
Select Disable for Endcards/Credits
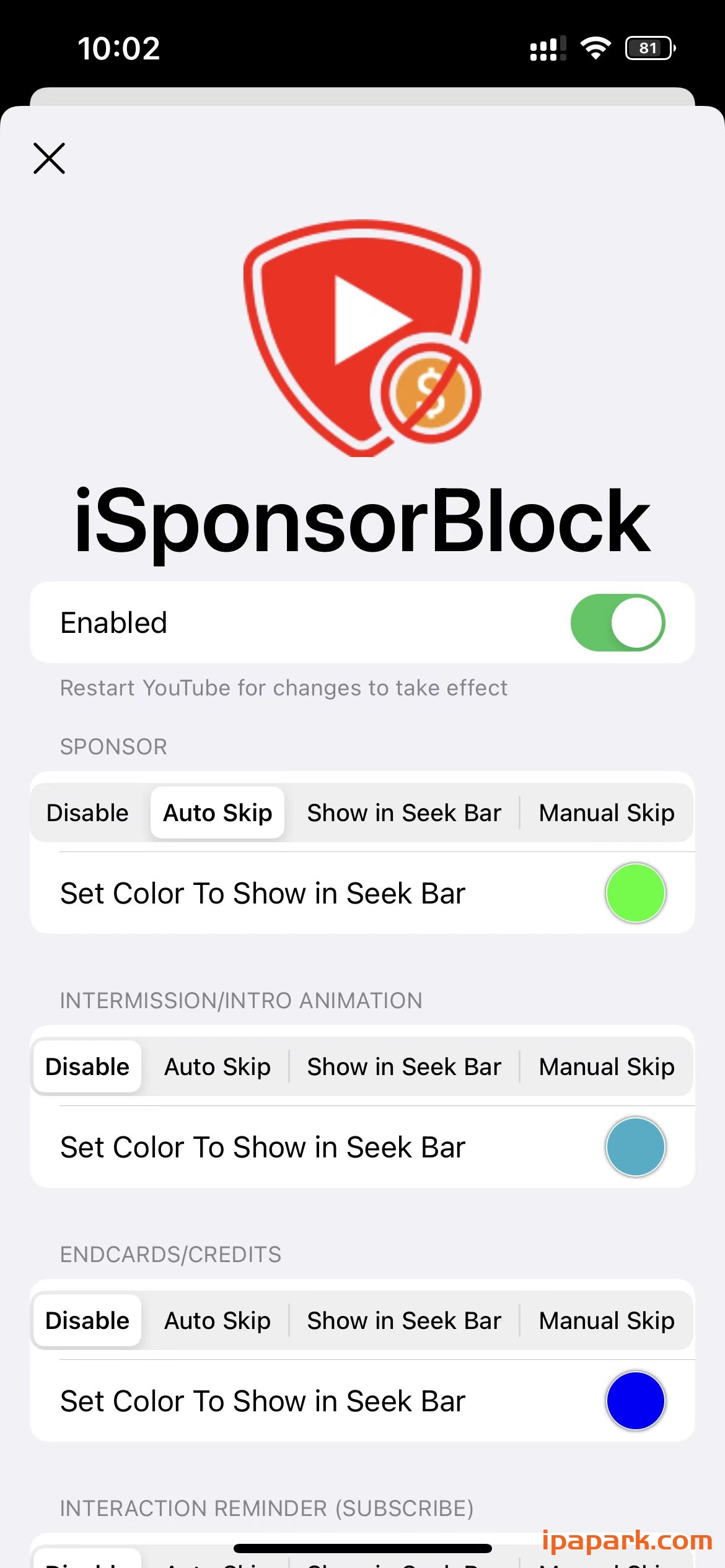coord(87,1320)
